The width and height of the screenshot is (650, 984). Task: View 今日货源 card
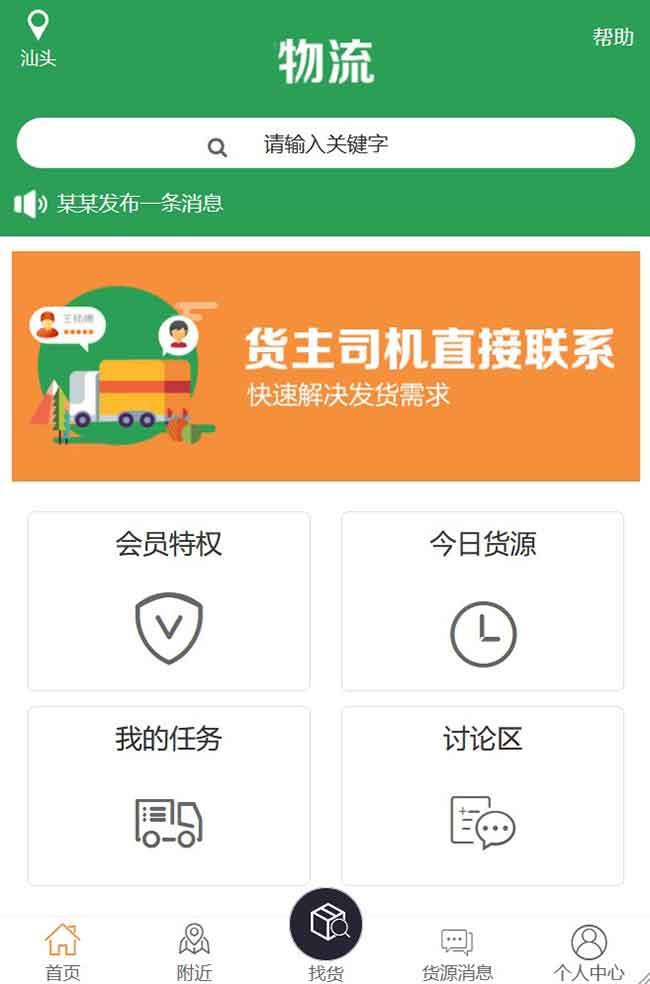483,601
